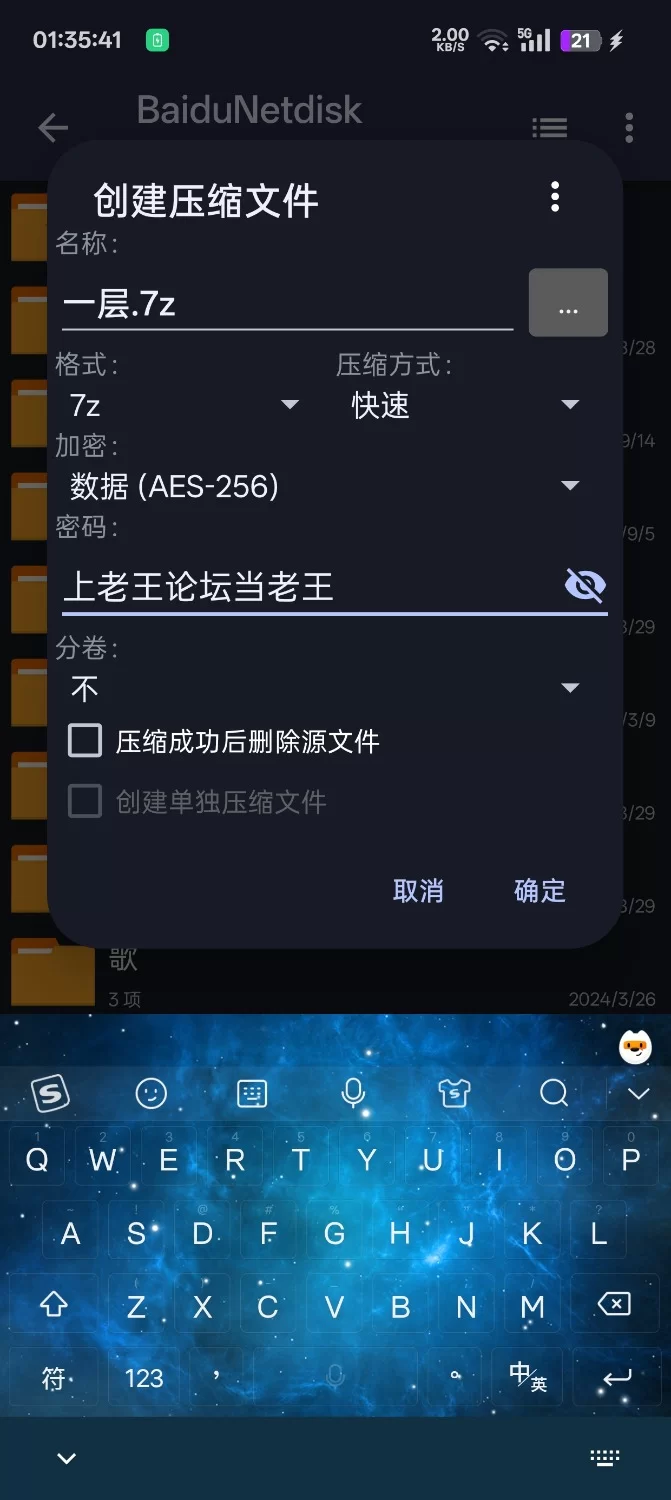Check 压缩成功后删除源文件 checkbox
This screenshot has width=671, height=1500.
(x=85, y=741)
